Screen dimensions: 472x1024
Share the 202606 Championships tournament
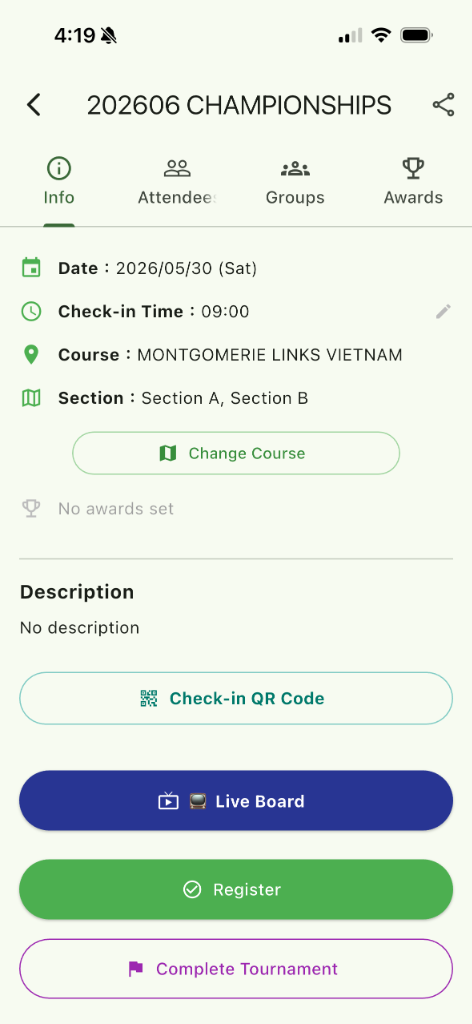[443, 105]
